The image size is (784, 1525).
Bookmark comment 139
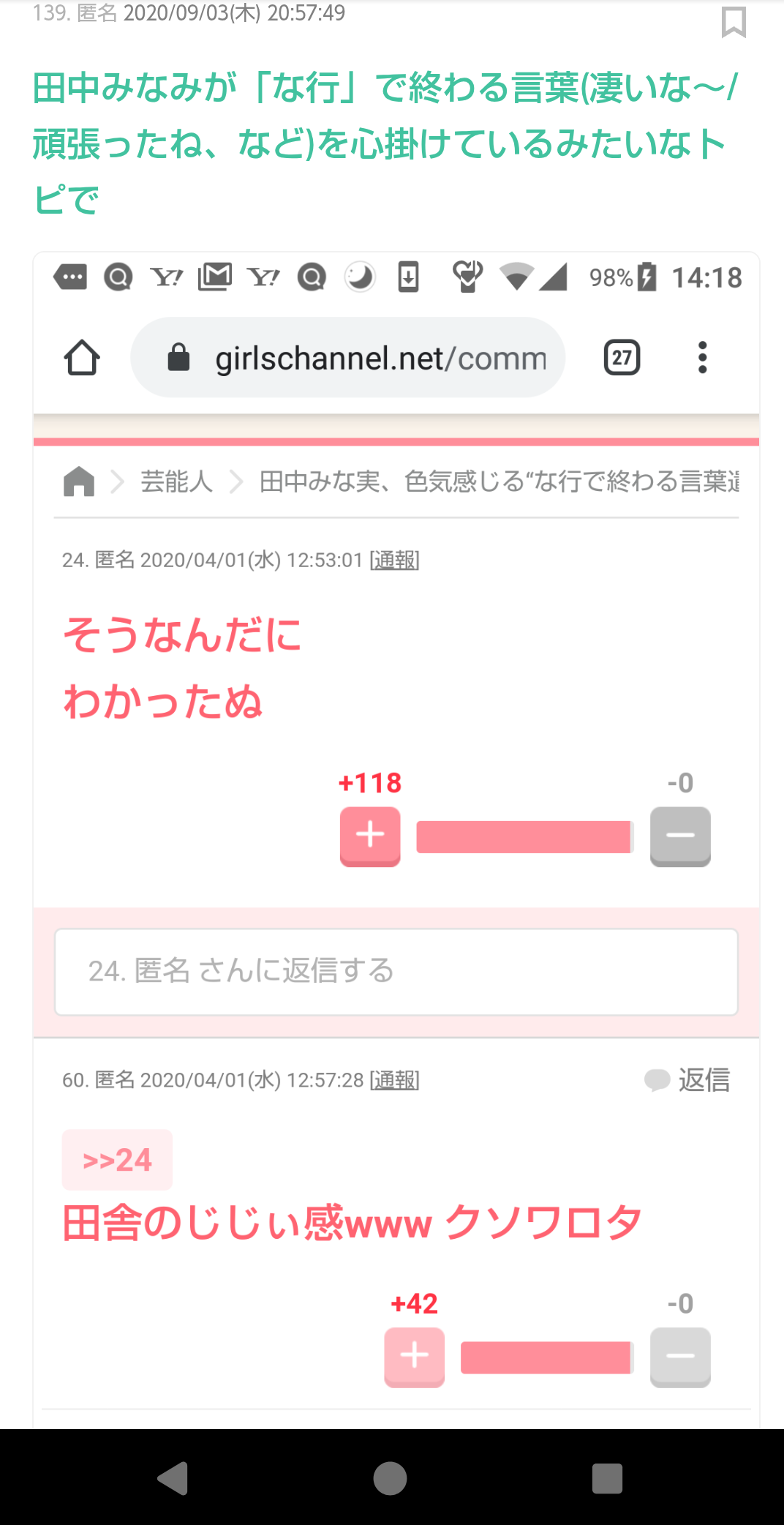pyautogui.click(x=734, y=22)
